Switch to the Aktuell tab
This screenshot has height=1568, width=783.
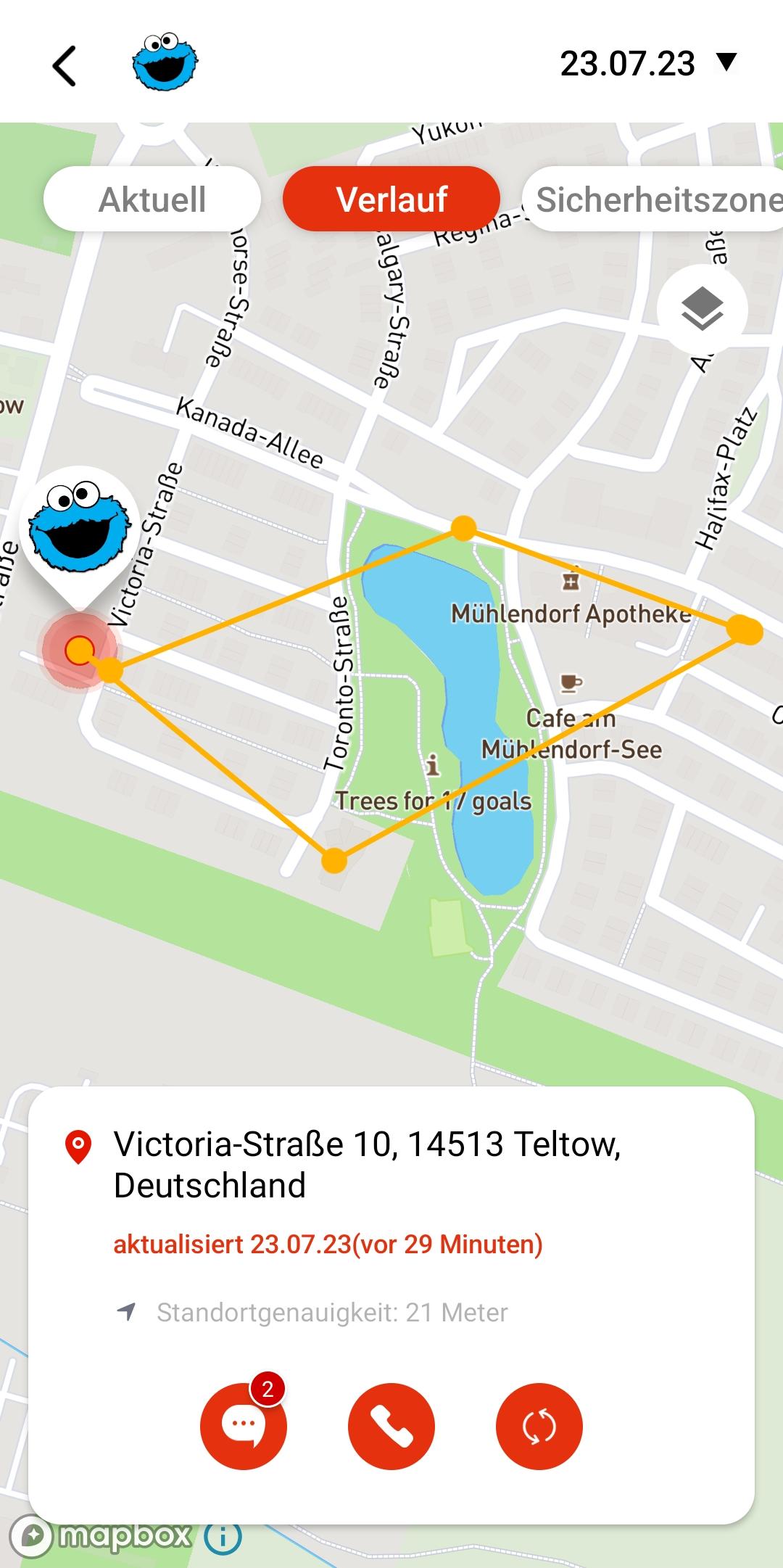tap(152, 199)
